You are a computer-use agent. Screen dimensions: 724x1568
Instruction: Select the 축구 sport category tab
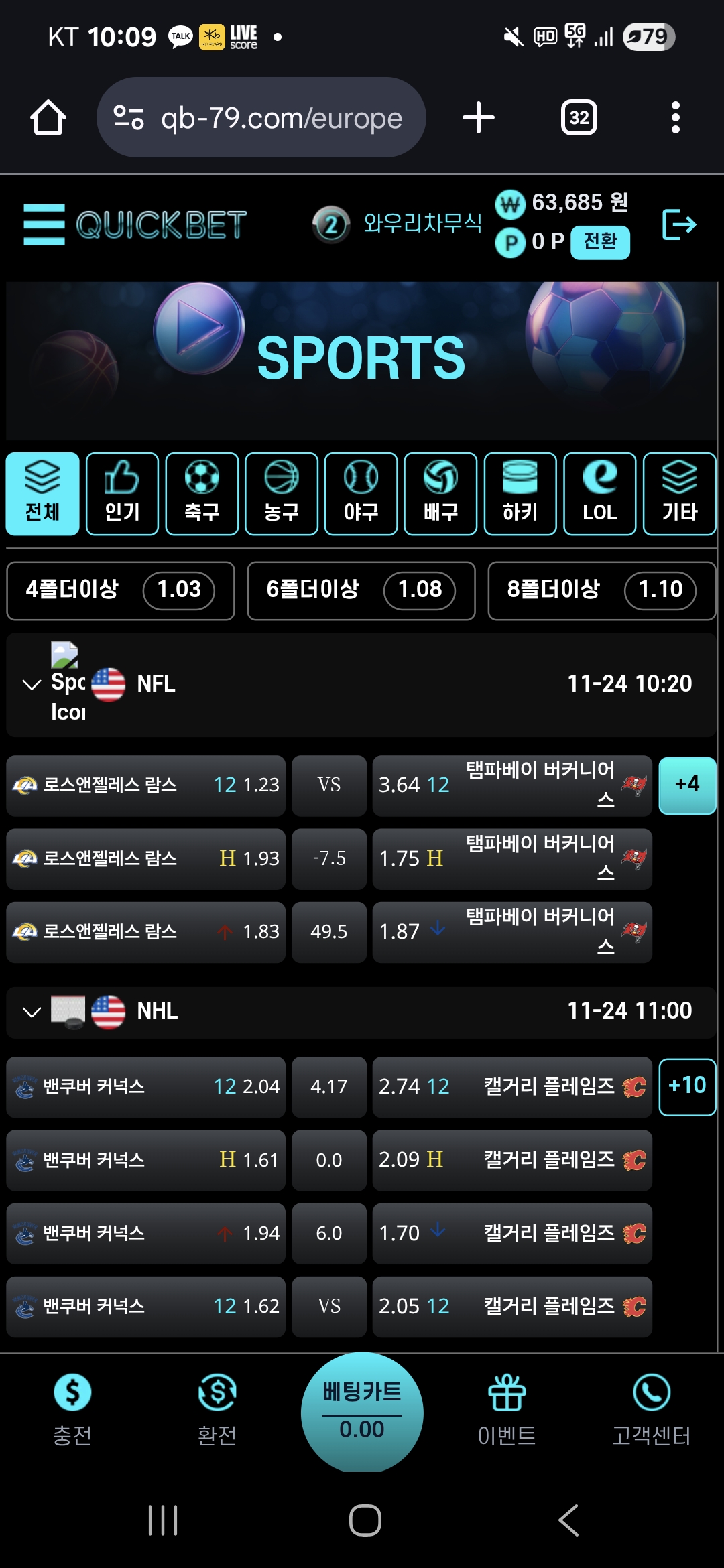tap(202, 494)
